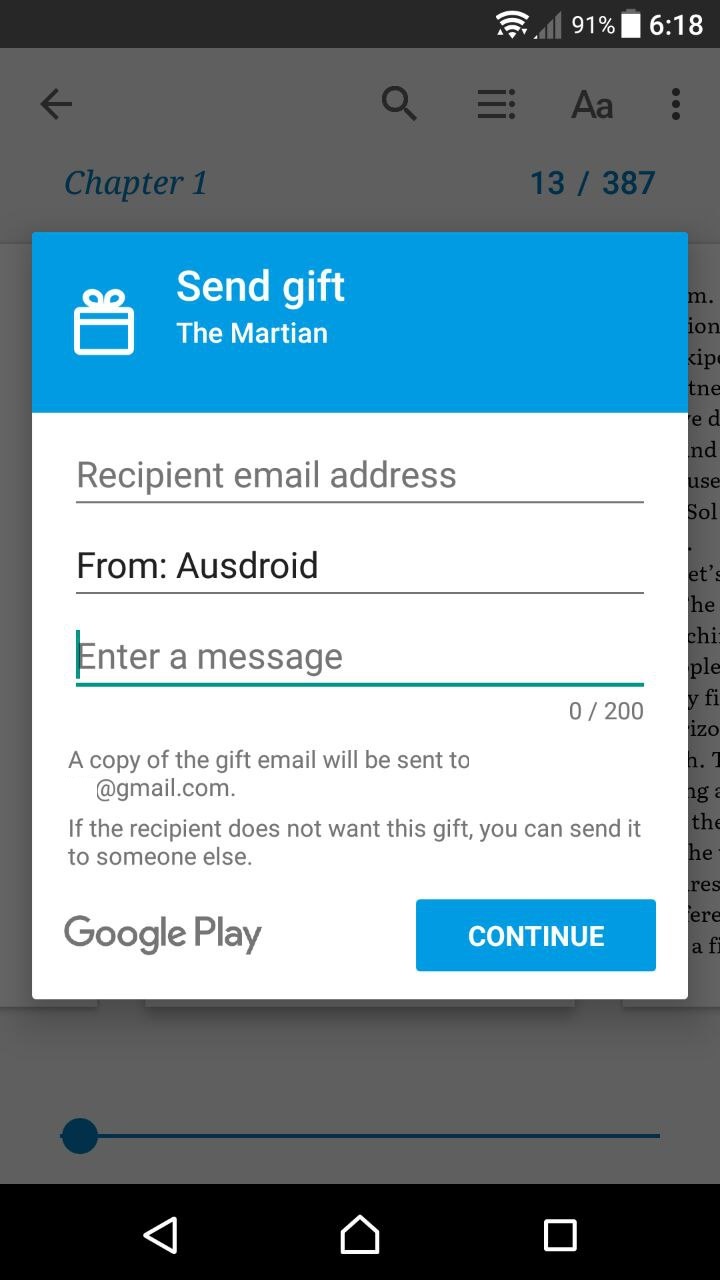
Task: Return to the home screen
Action: click(x=360, y=1234)
